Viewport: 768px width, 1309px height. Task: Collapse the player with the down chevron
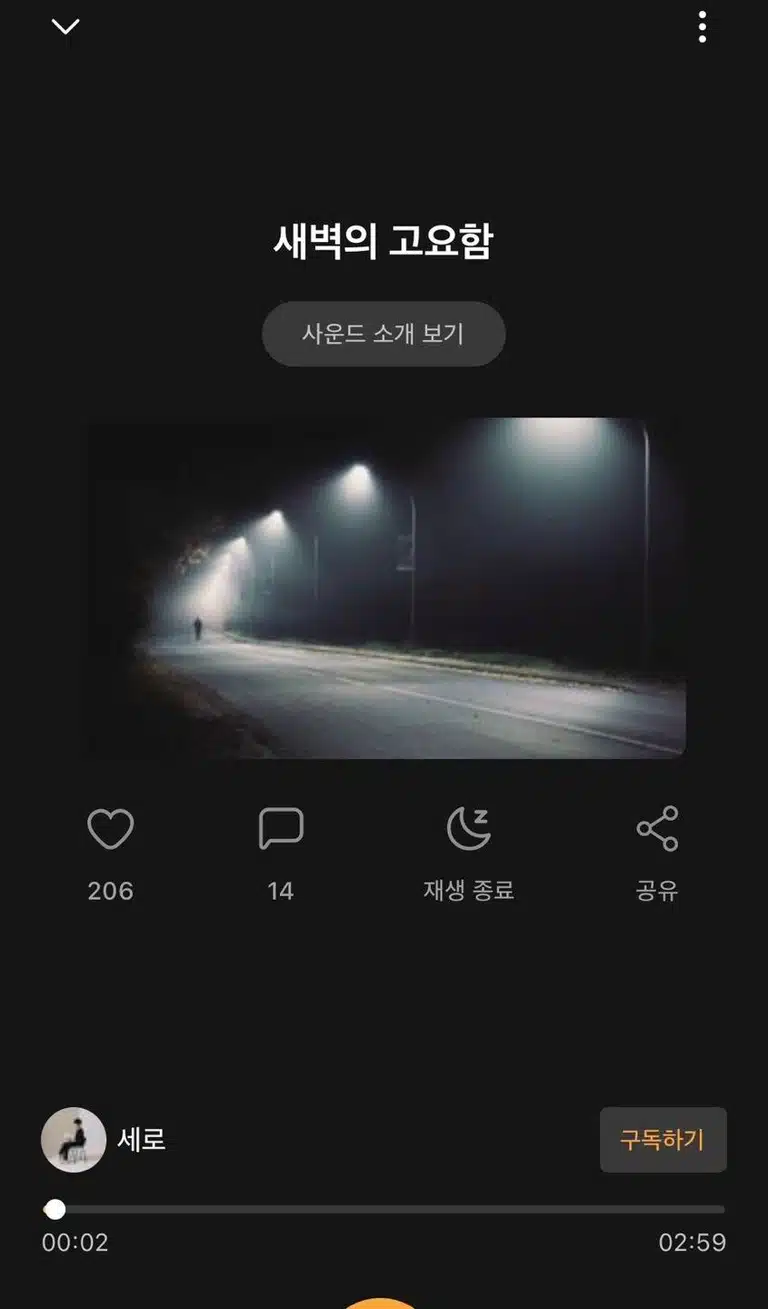click(x=66, y=27)
